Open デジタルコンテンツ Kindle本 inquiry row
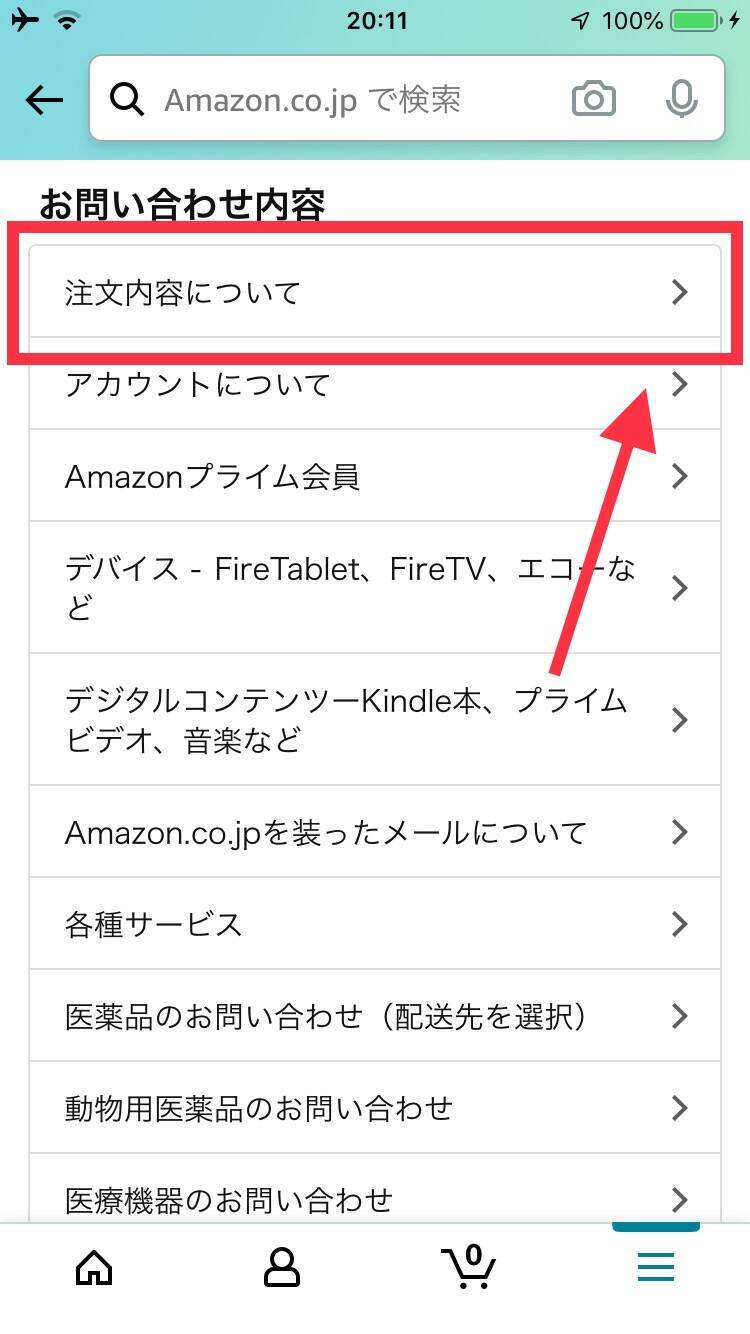This screenshot has height=1334, width=750. pos(374,719)
